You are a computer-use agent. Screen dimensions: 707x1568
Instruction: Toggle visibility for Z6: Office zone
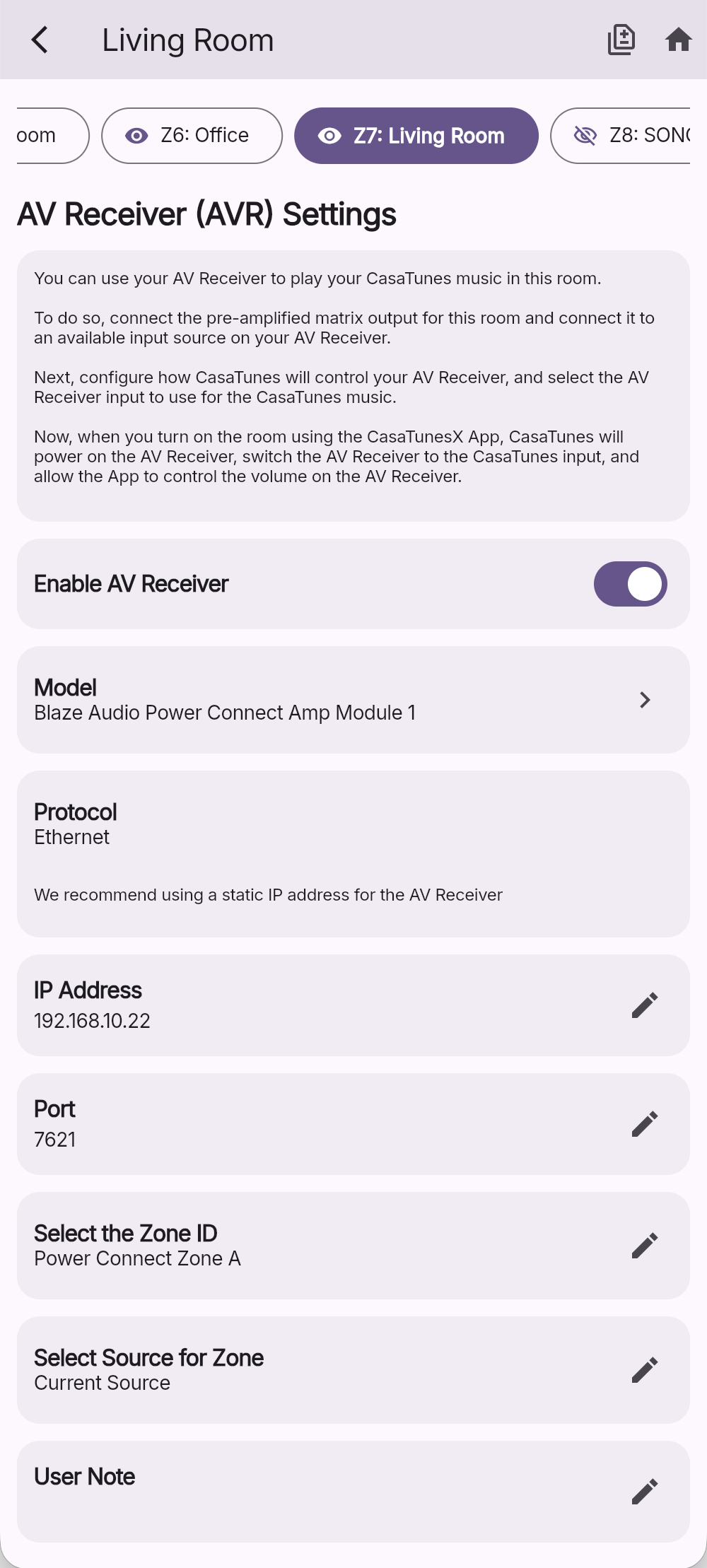tap(136, 136)
